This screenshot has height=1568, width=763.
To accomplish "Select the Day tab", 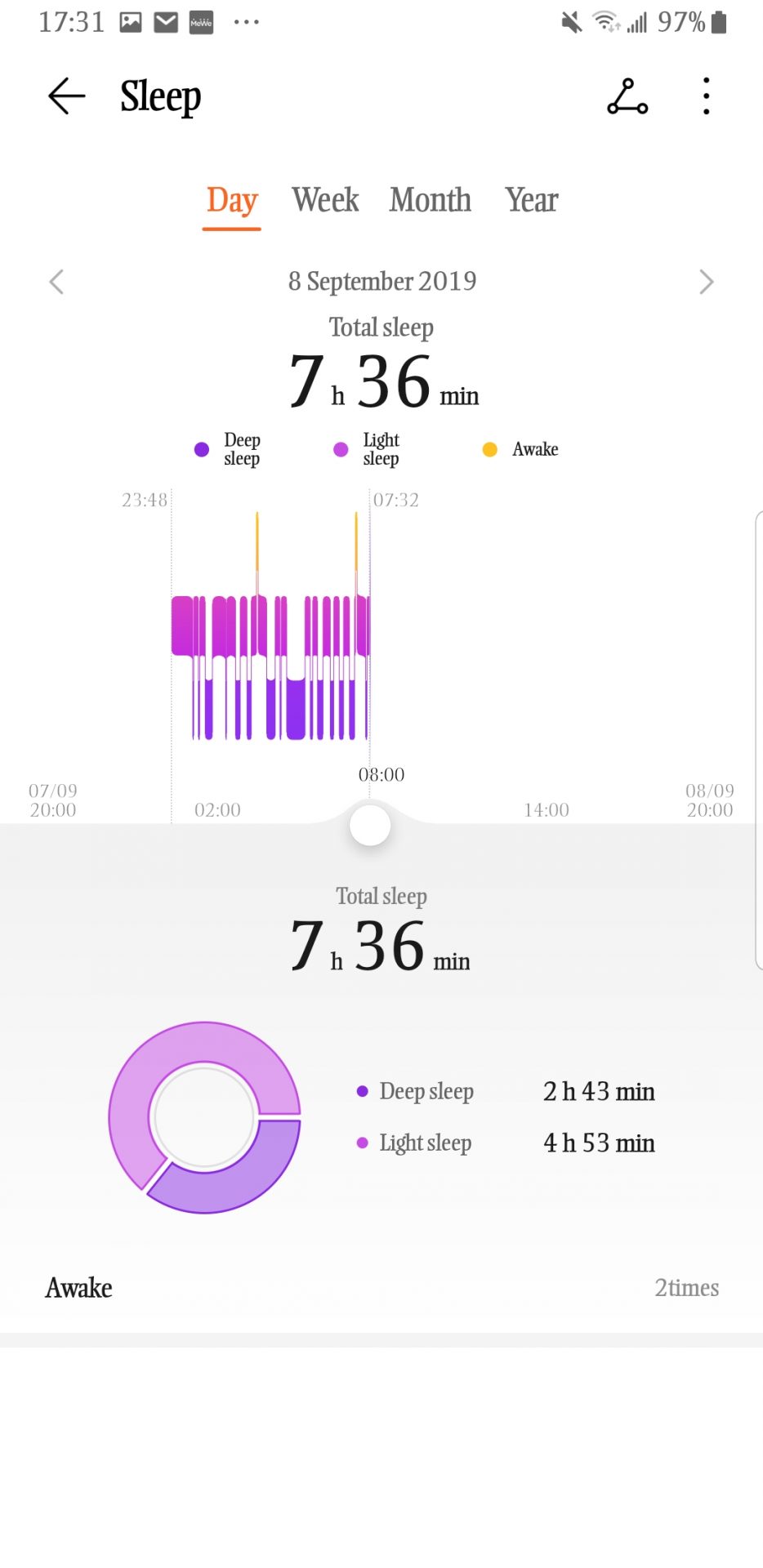I will 232,200.
